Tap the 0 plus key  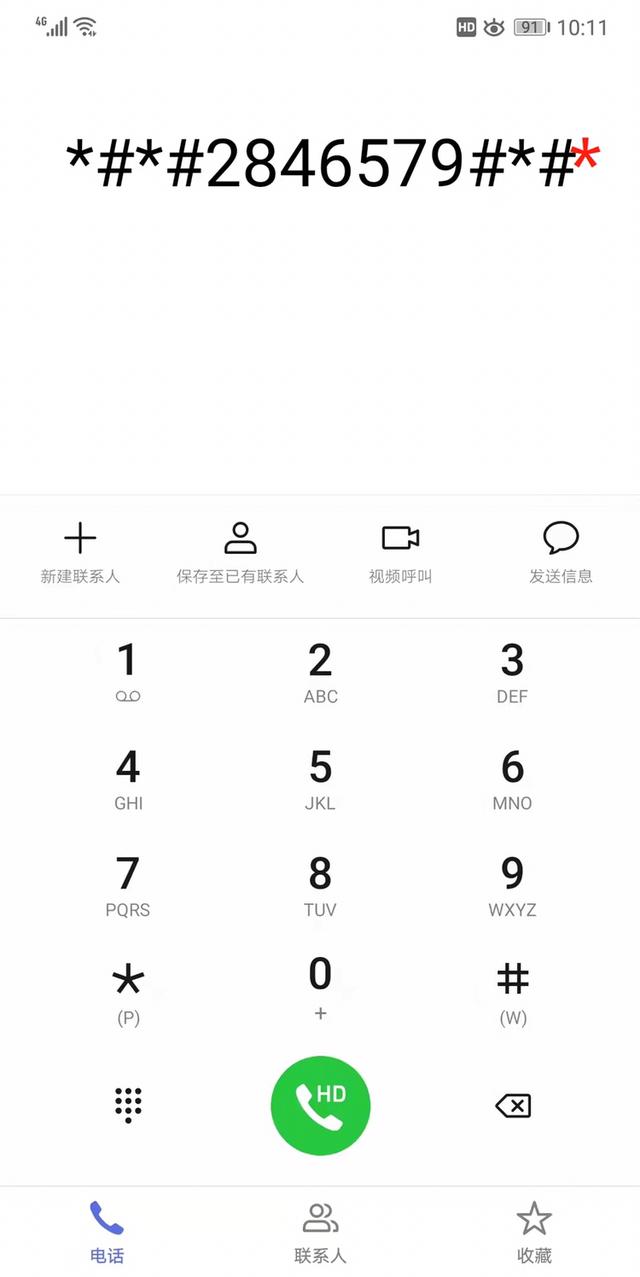pos(320,986)
